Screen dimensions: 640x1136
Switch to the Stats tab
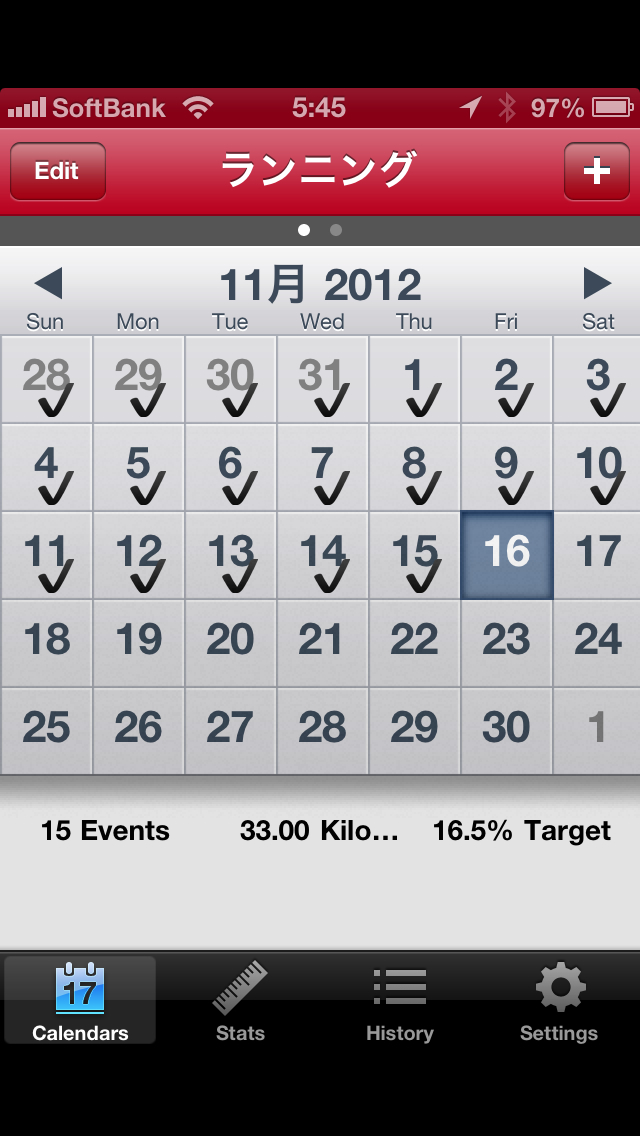(x=240, y=1001)
